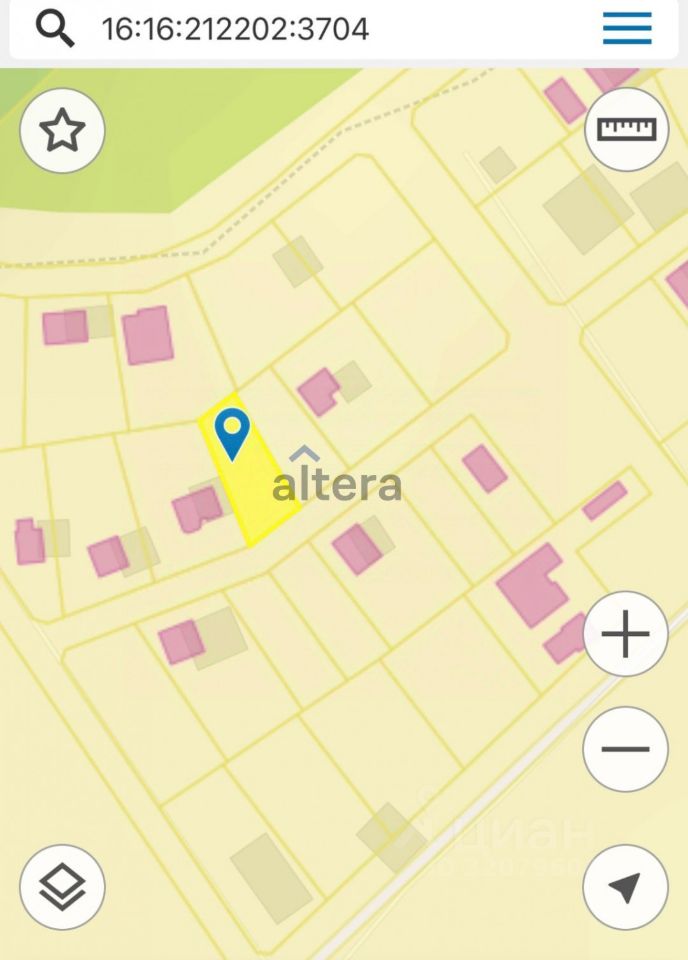Open the map layers selector
688x960 pixels.
[x=62, y=887]
